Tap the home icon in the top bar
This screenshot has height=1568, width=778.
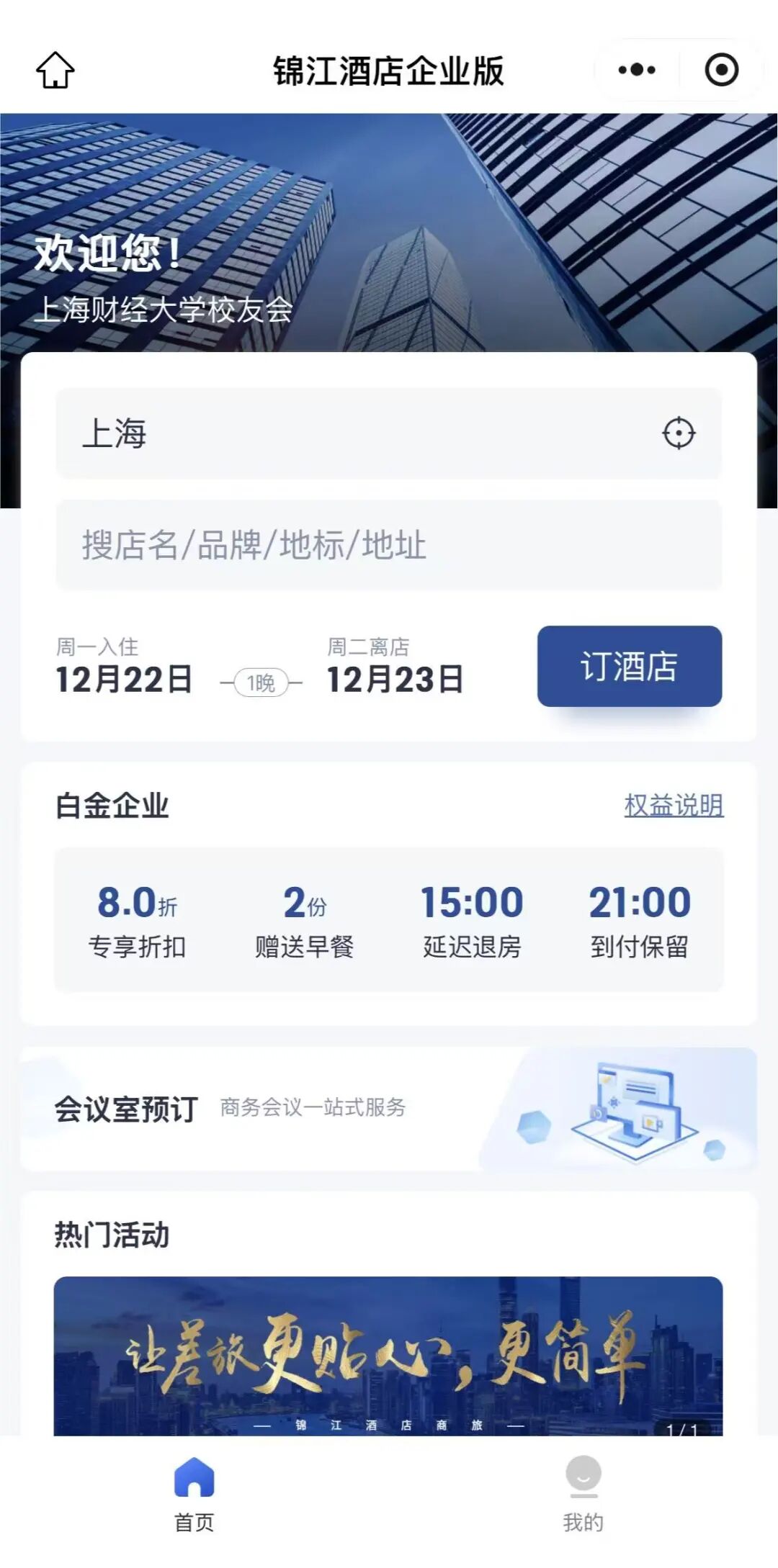tap(55, 70)
